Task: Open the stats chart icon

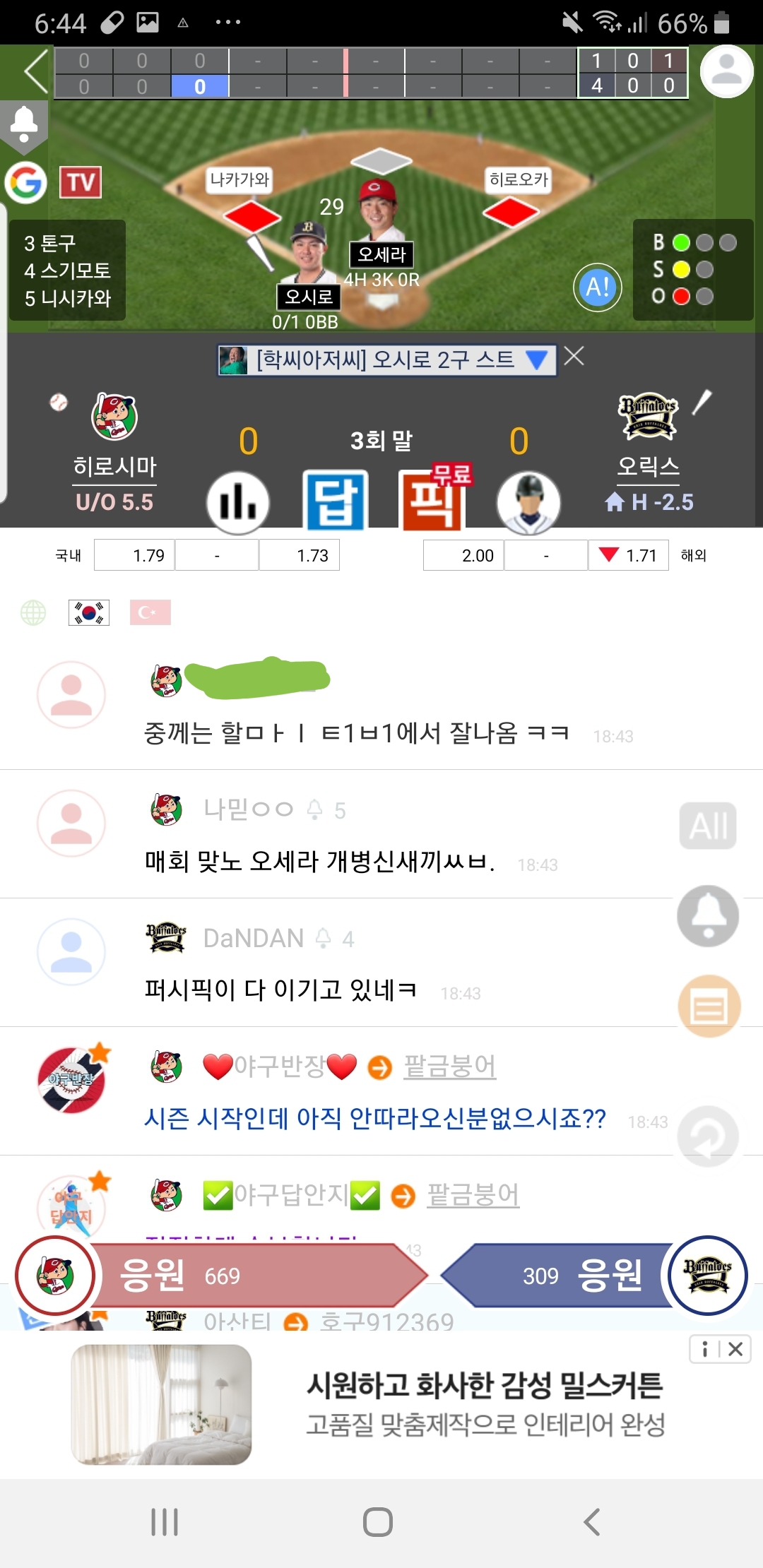Action: coord(238,502)
